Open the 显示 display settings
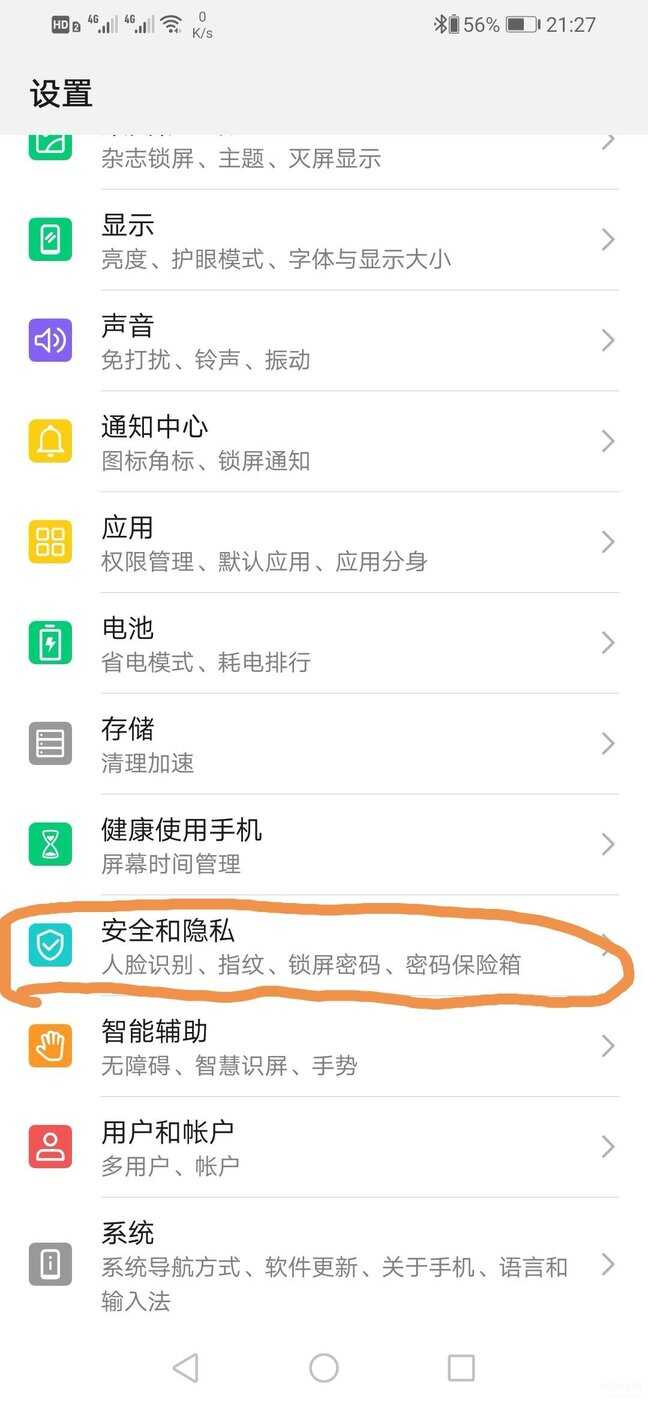 click(324, 240)
